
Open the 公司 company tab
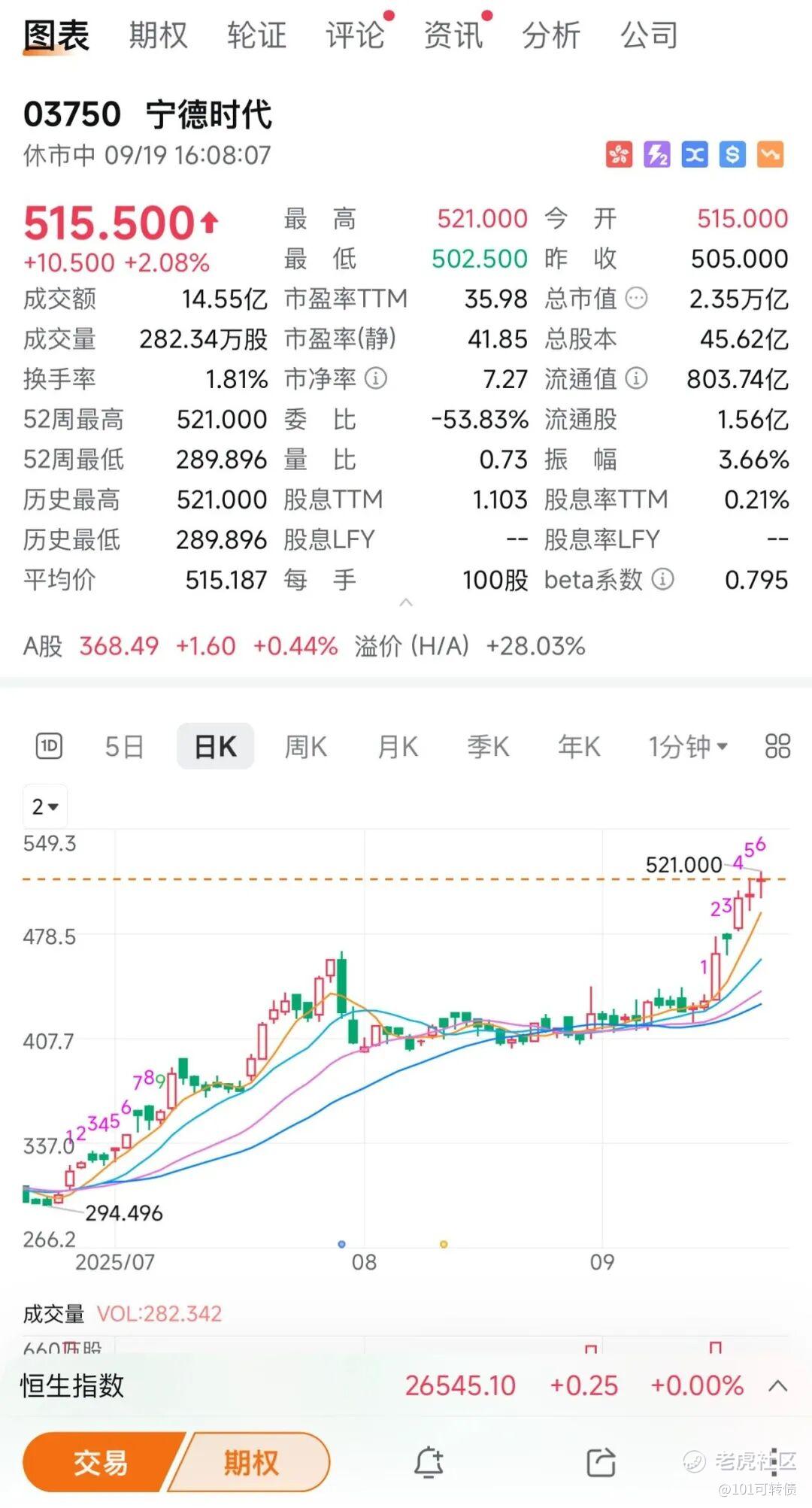[650, 35]
